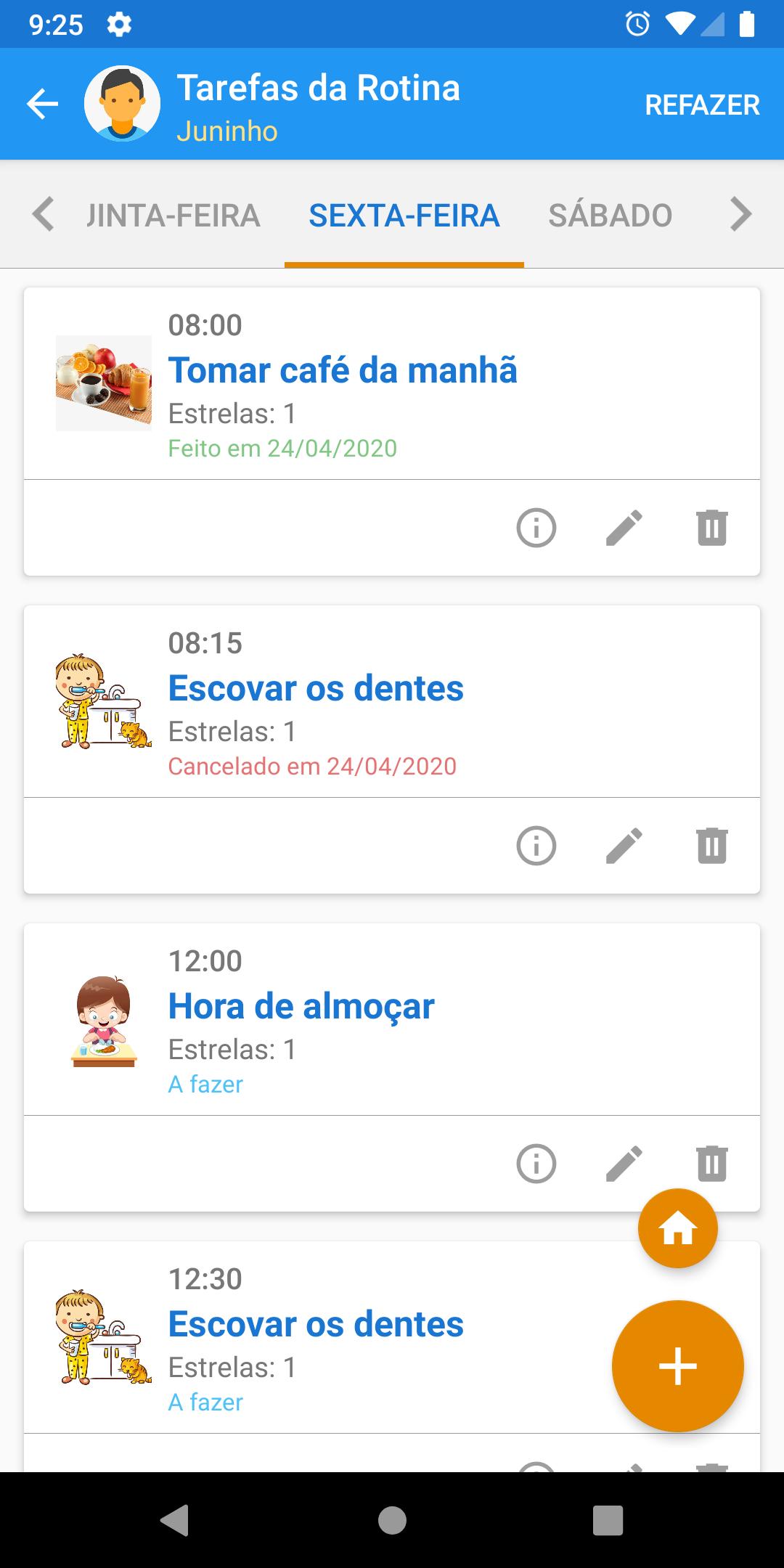Go to next days with the right chevron

[740, 214]
